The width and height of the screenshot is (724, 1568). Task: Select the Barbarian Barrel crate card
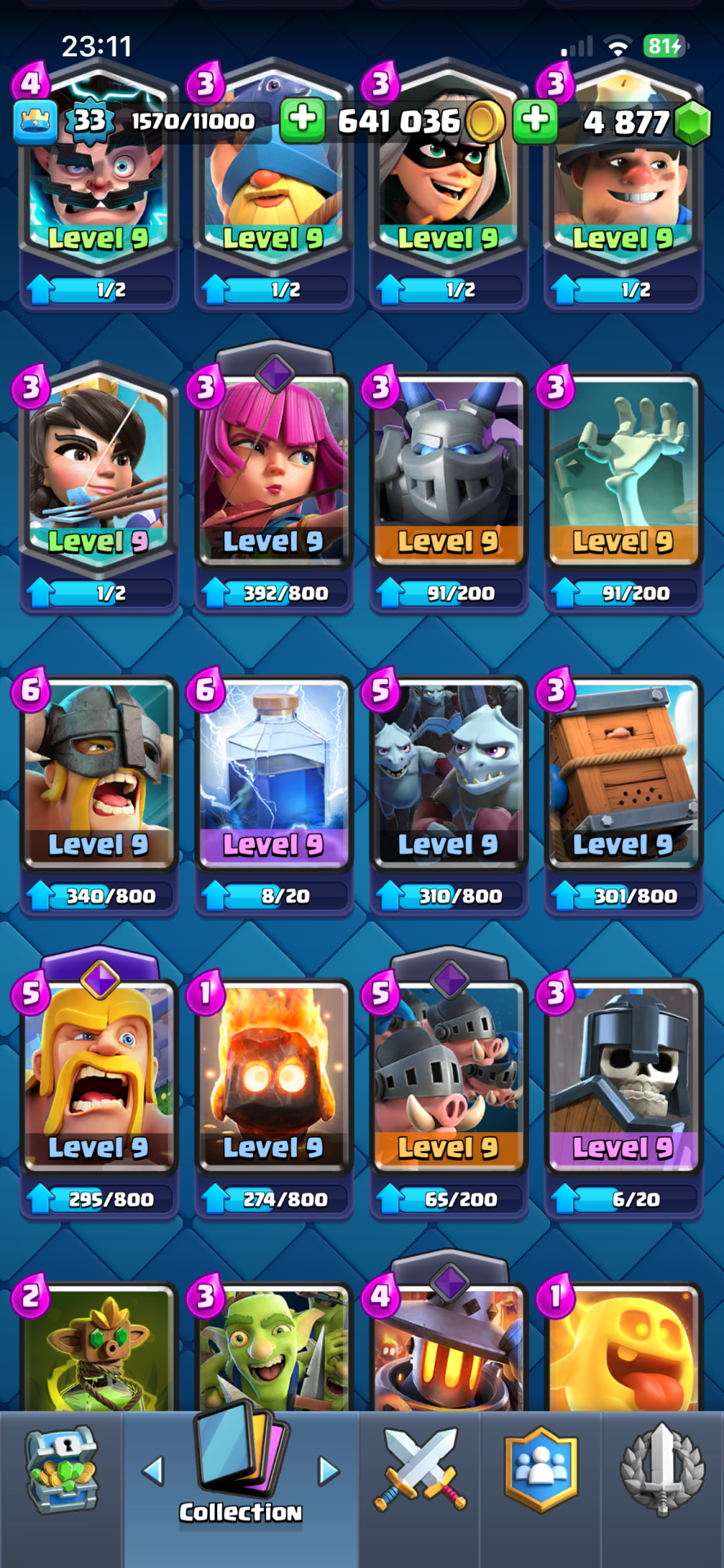click(624, 776)
